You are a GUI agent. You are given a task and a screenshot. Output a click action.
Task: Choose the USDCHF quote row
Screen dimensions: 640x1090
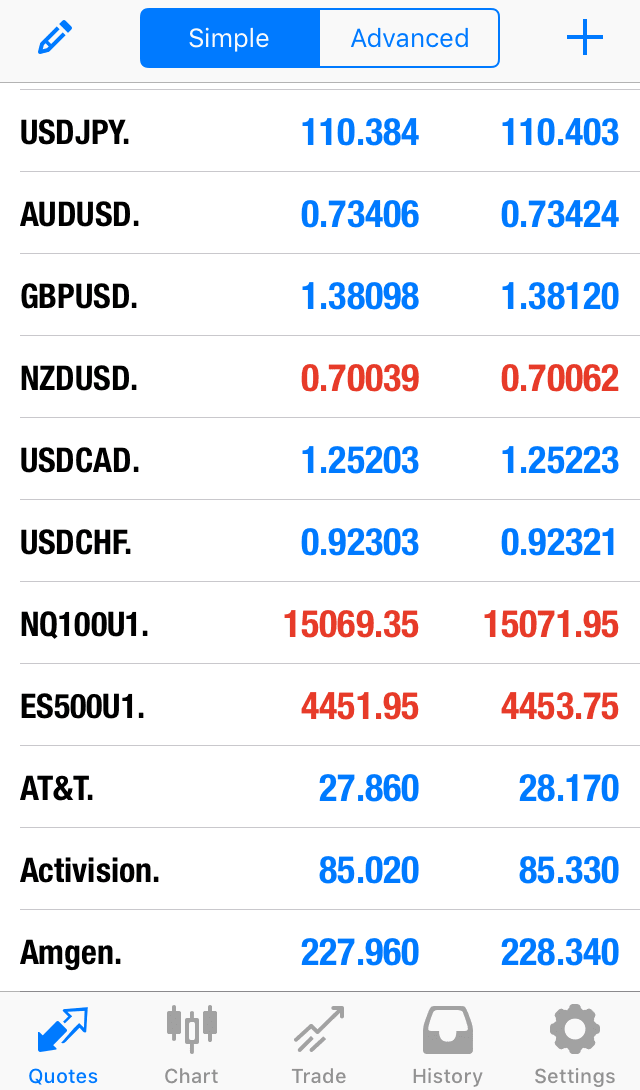(x=320, y=542)
